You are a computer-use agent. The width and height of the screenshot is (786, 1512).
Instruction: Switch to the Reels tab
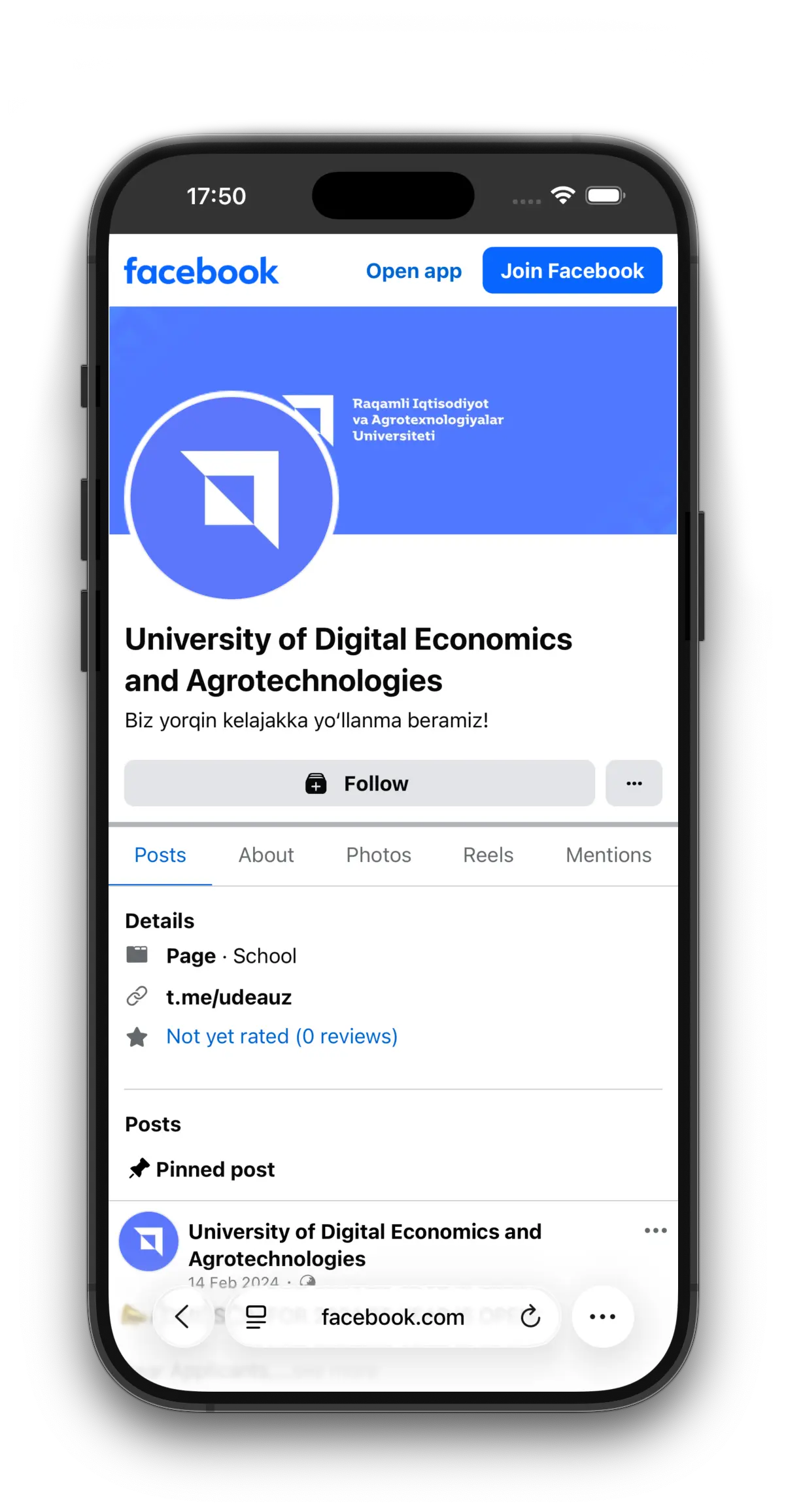pos(488,855)
